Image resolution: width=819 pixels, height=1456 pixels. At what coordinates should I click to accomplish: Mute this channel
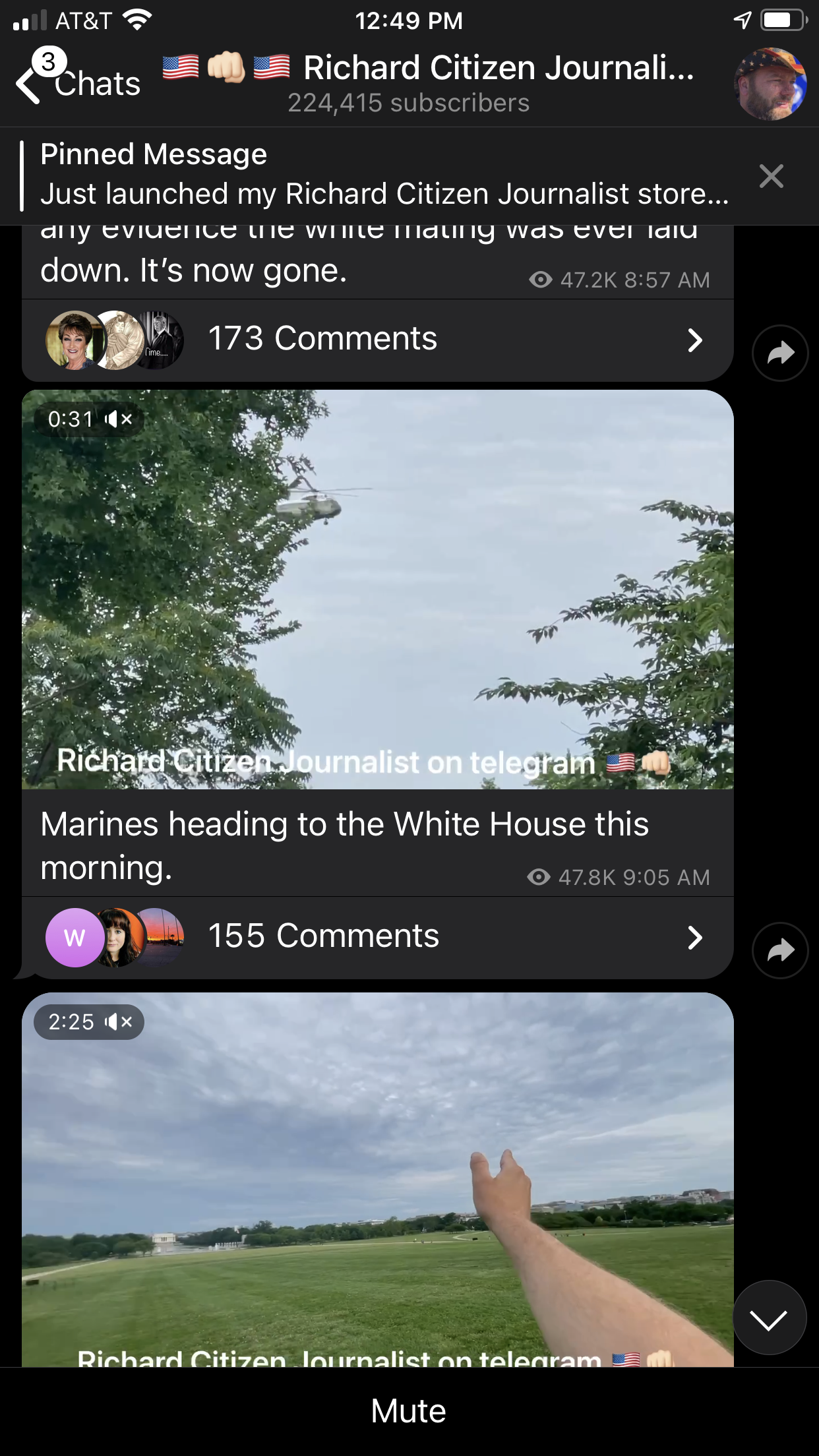(x=409, y=1411)
